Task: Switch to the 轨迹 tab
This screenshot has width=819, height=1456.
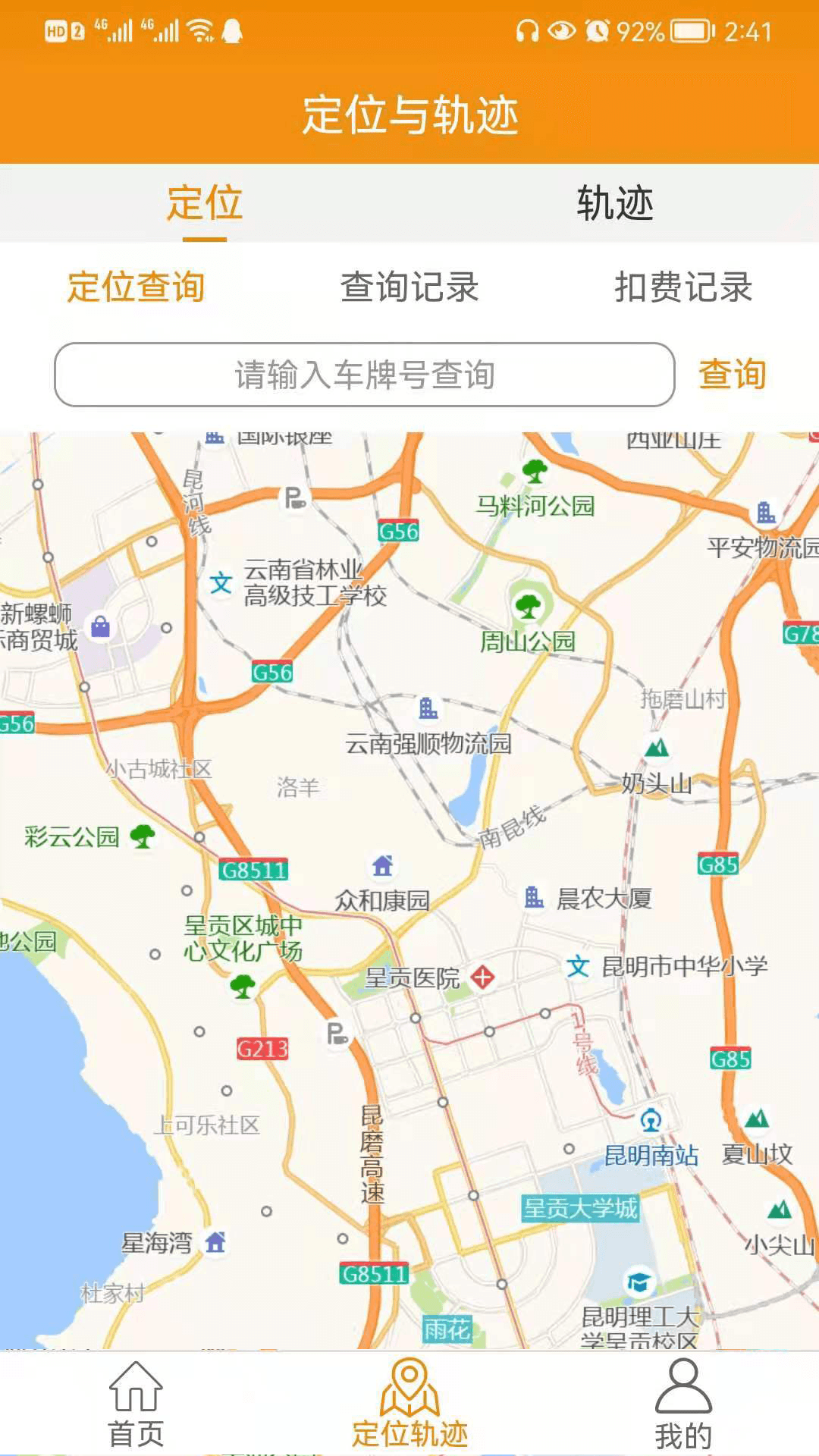Action: coord(614,203)
